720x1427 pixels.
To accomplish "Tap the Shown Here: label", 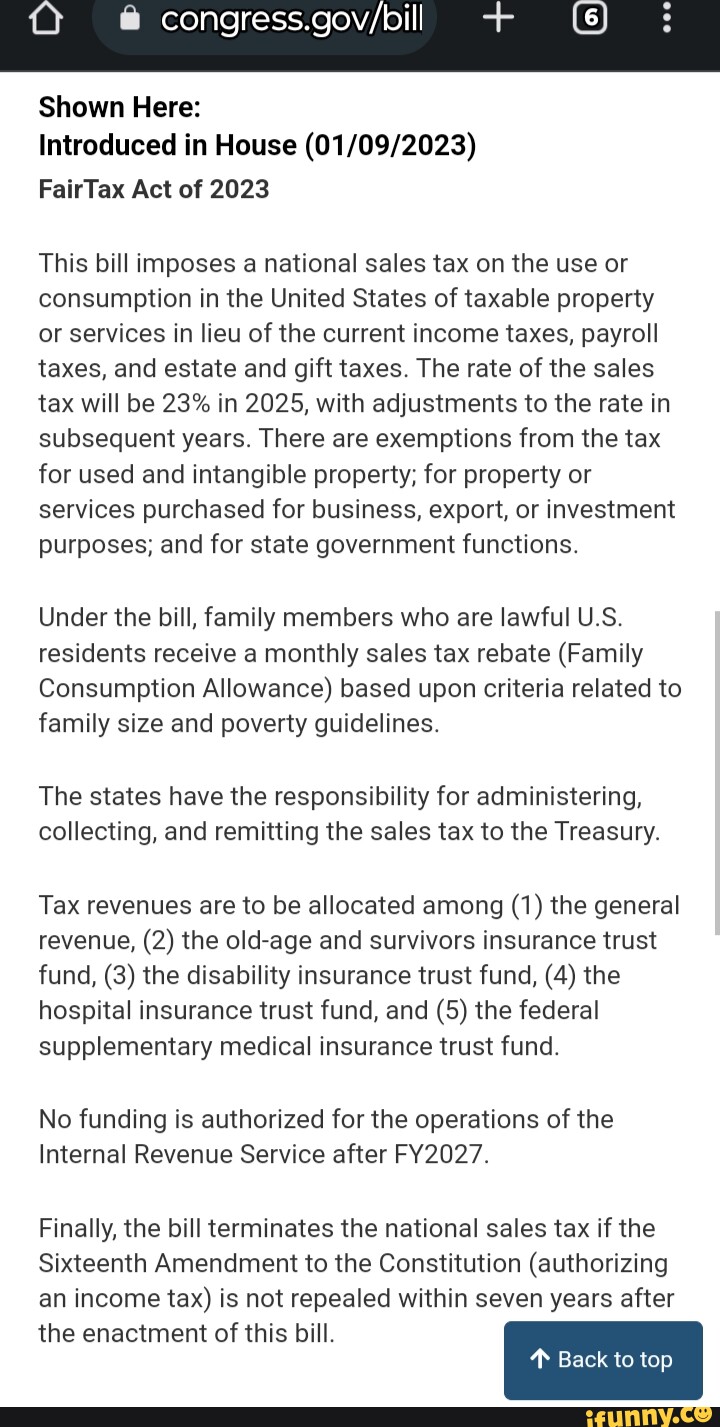I will point(119,107).
